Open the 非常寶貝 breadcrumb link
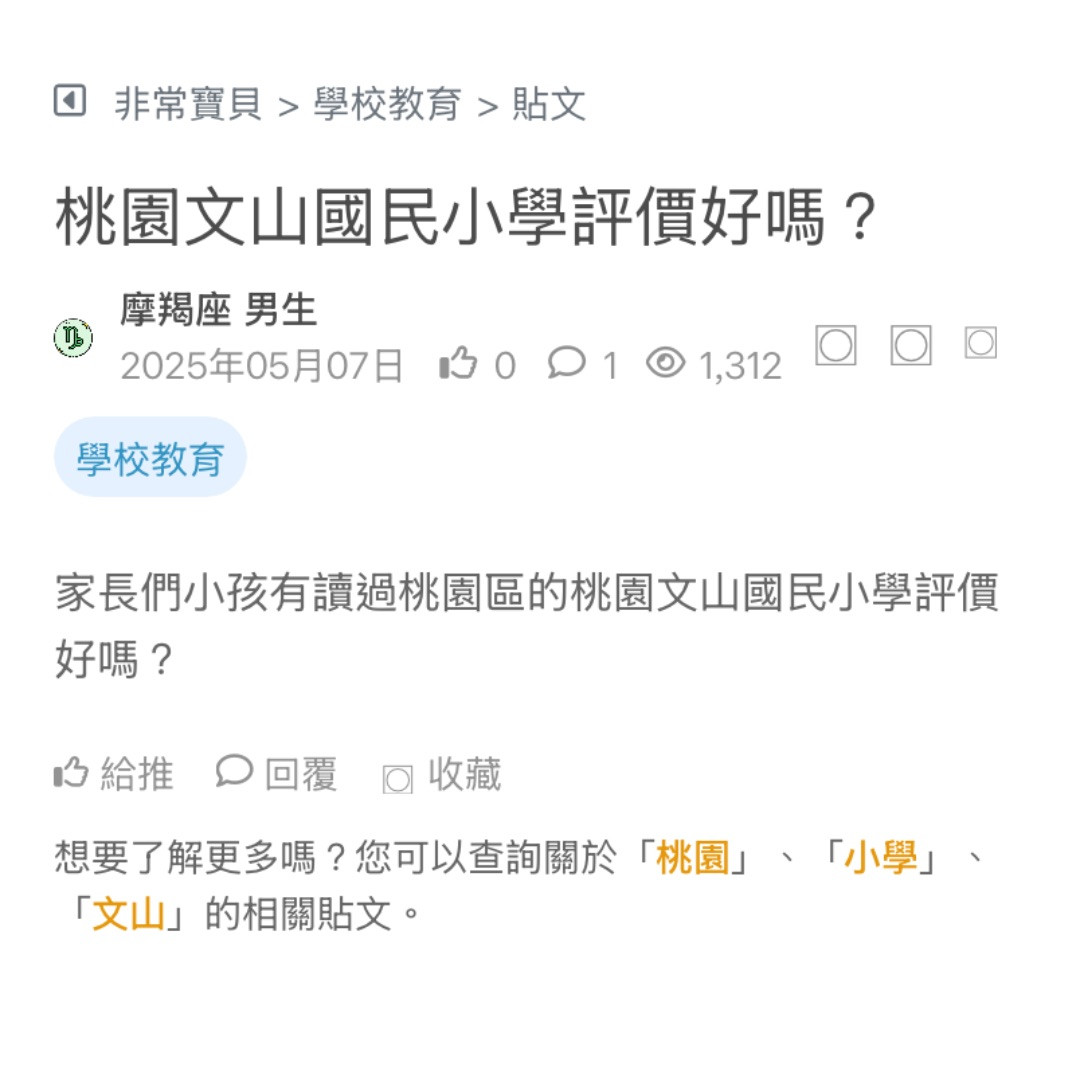 click(x=188, y=104)
